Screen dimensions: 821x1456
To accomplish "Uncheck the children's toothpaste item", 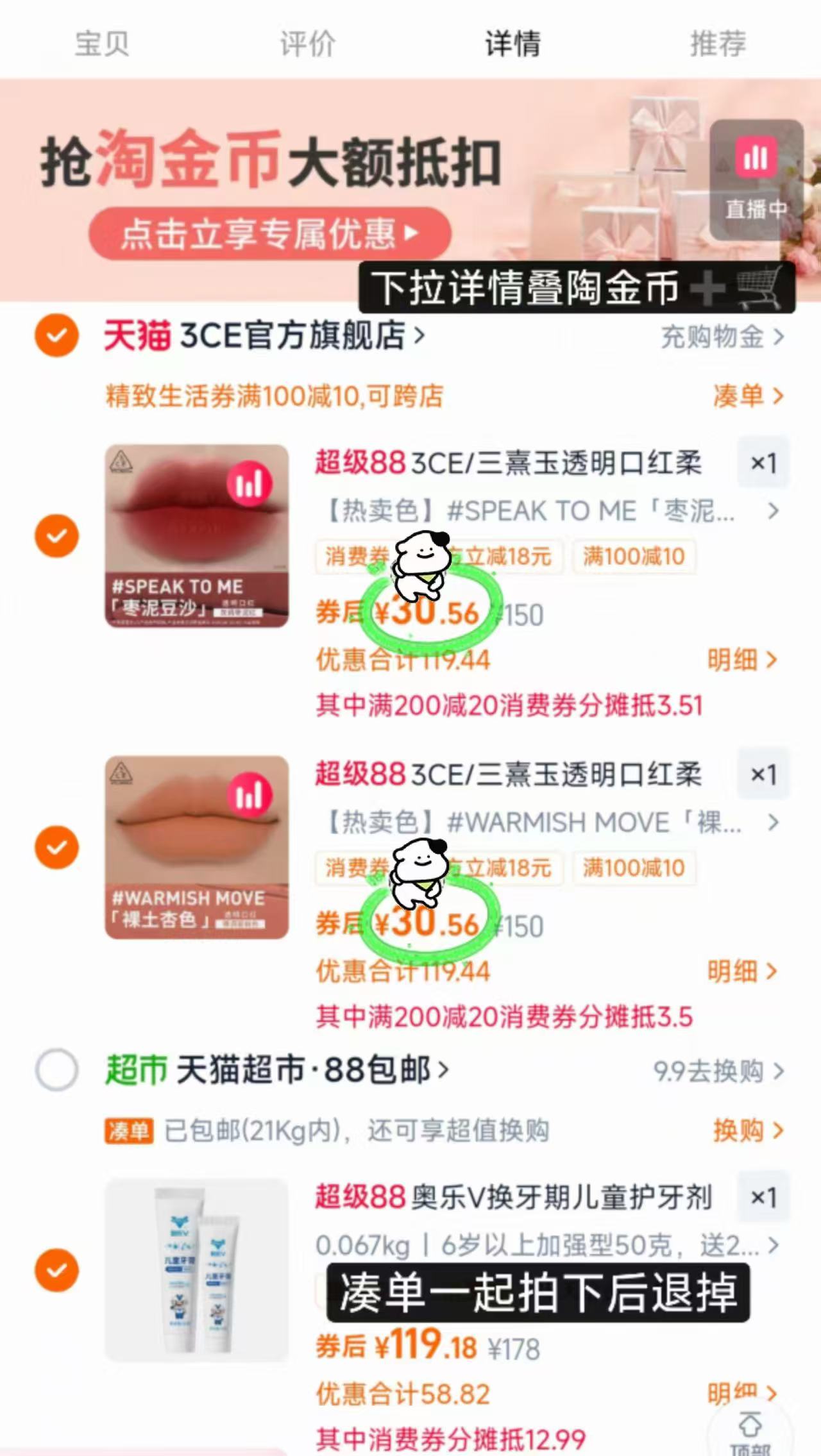I will click(57, 1270).
